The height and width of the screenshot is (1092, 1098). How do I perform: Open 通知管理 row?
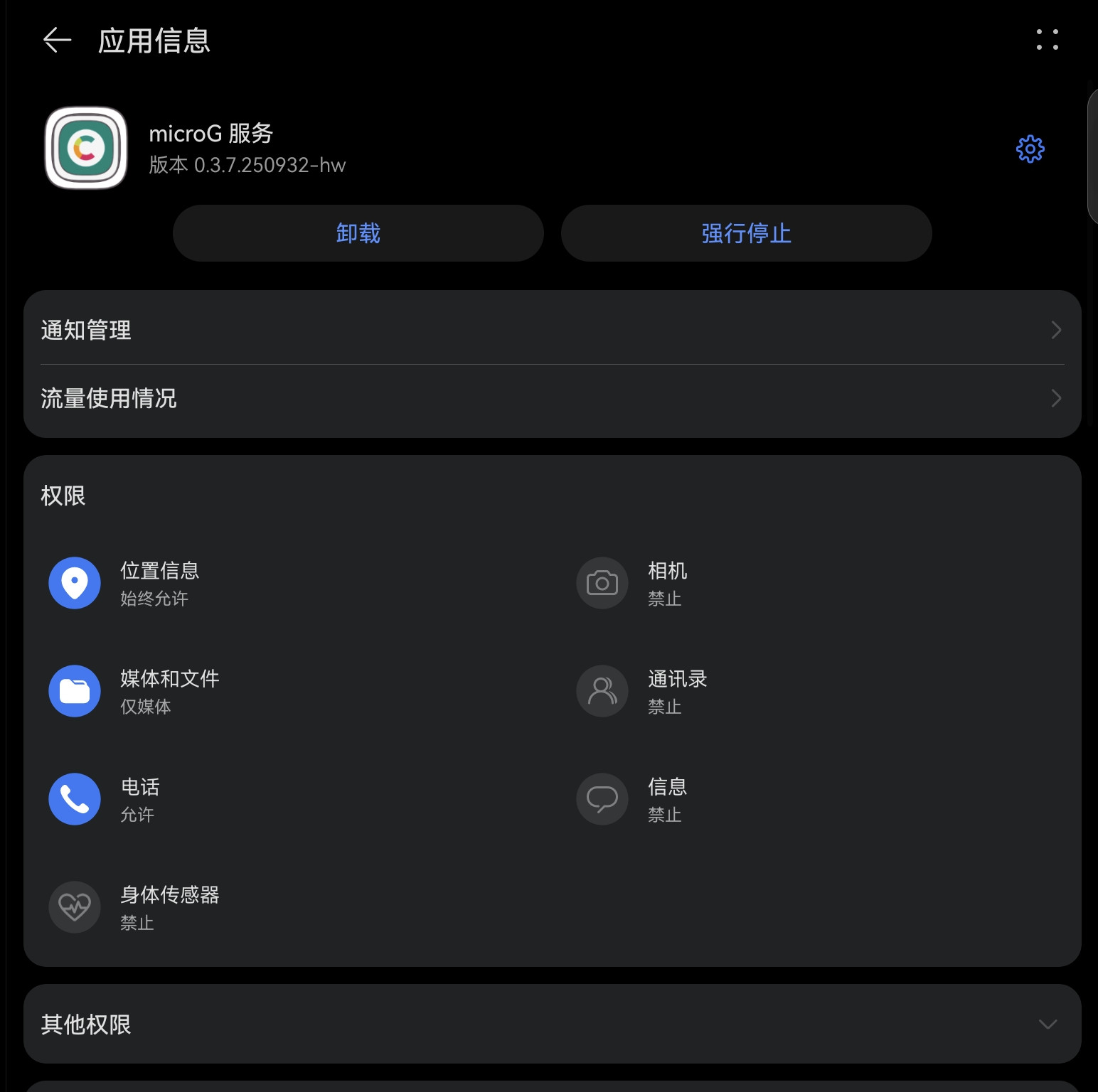pos(552,330)
